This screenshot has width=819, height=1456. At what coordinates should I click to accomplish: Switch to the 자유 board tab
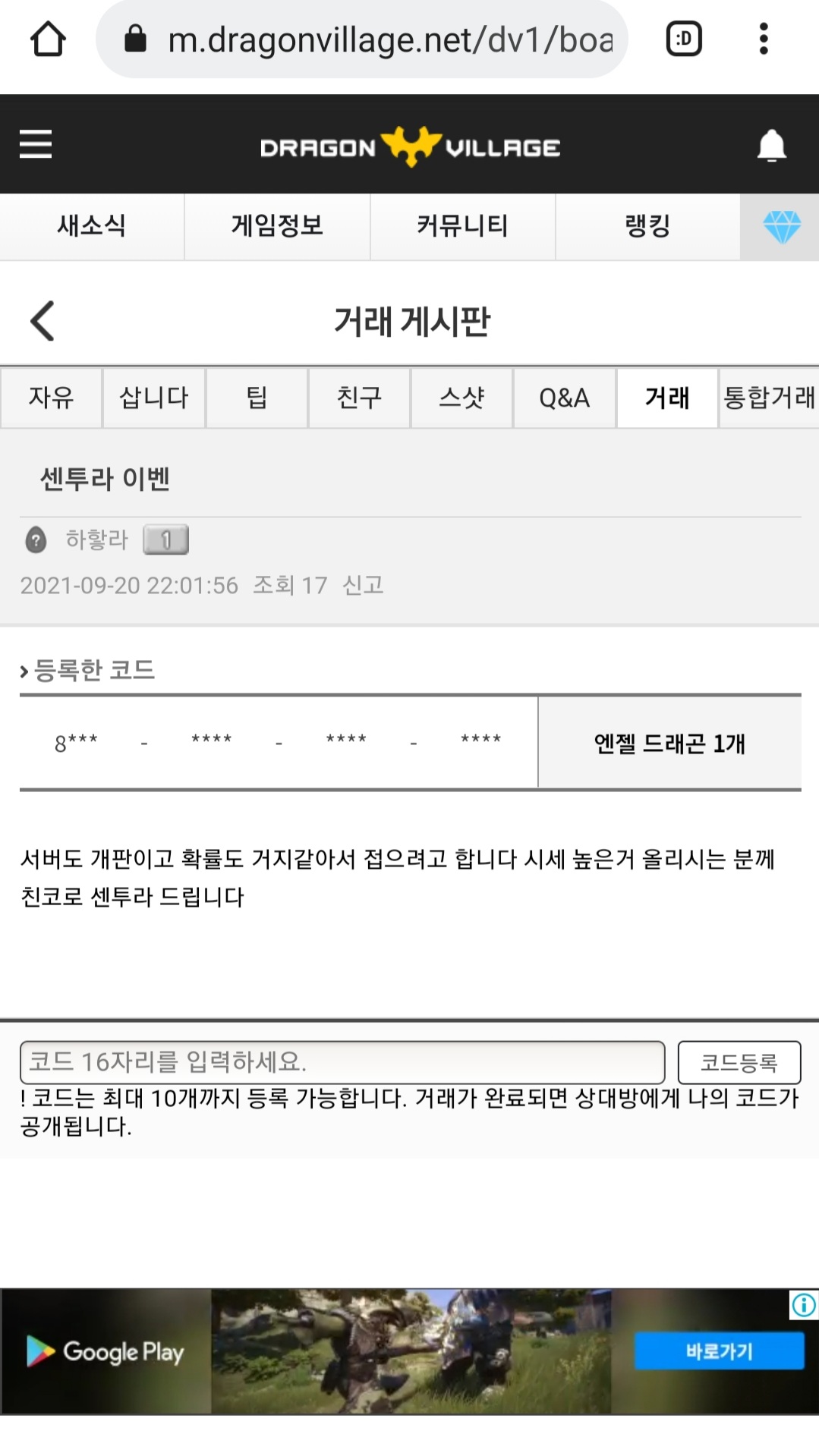click(x=52, y=398)
